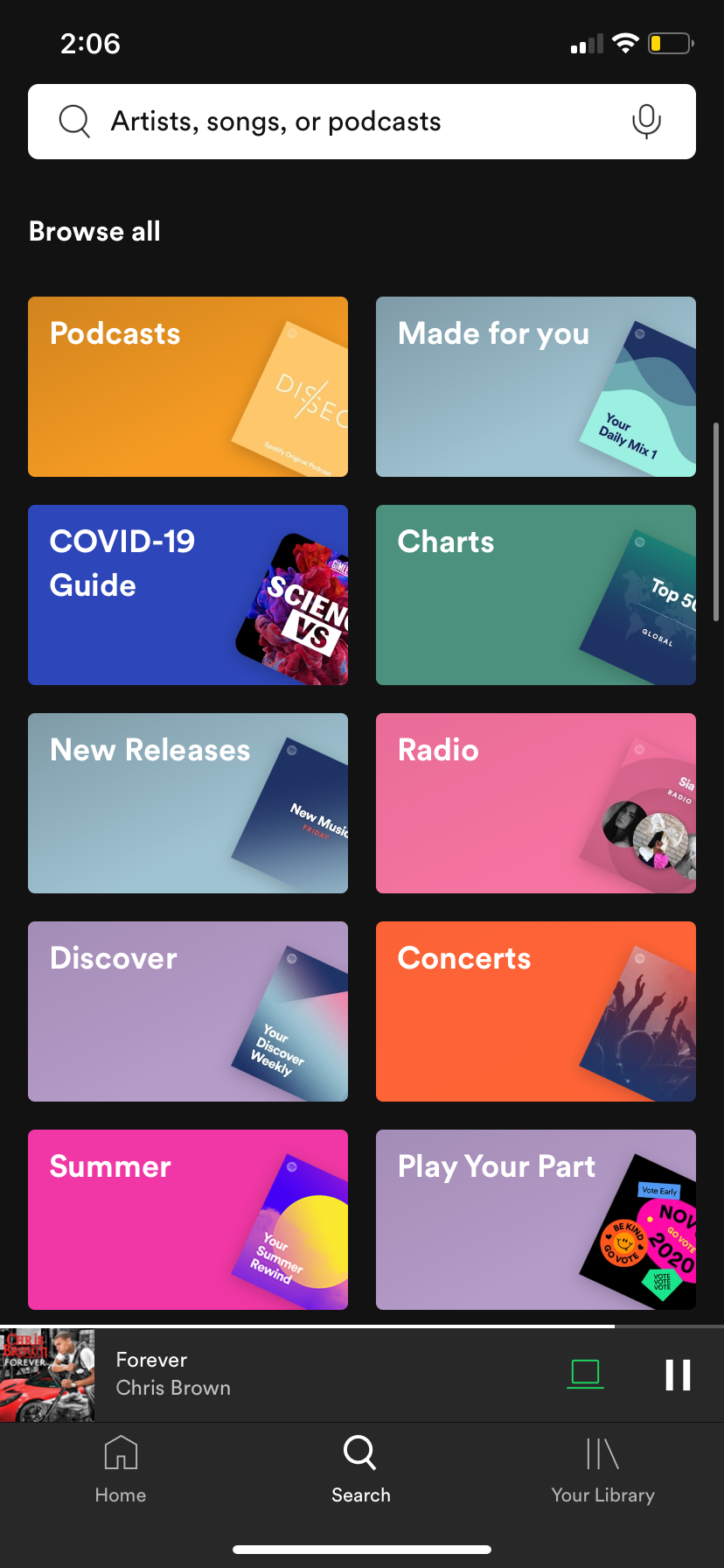Open the Play Your Part tile
This screenshot has width=724, height=1568.
pyautogui.click(x=535, y=1220)
